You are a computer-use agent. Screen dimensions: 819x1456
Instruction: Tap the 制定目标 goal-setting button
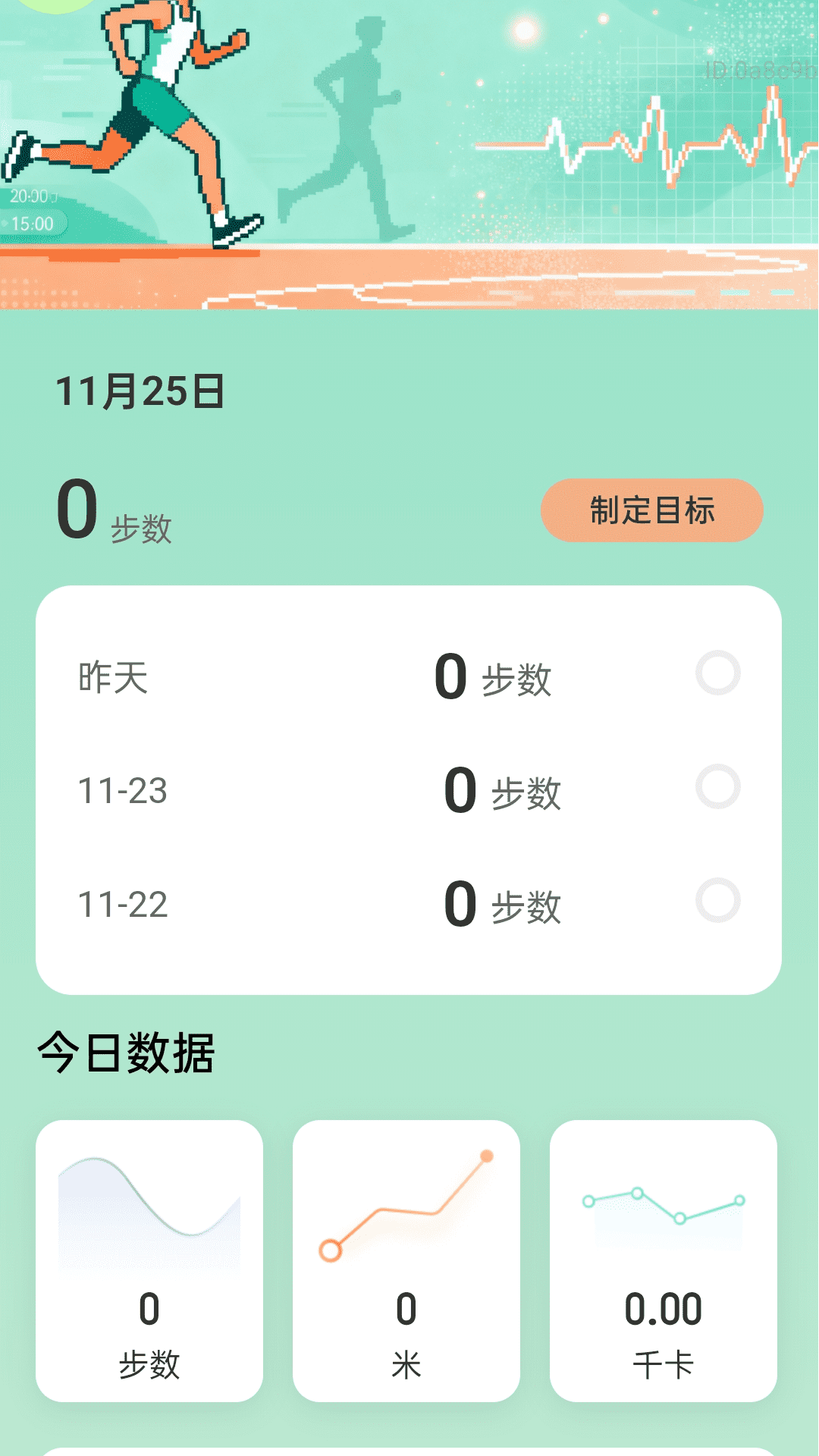(652, 510)
